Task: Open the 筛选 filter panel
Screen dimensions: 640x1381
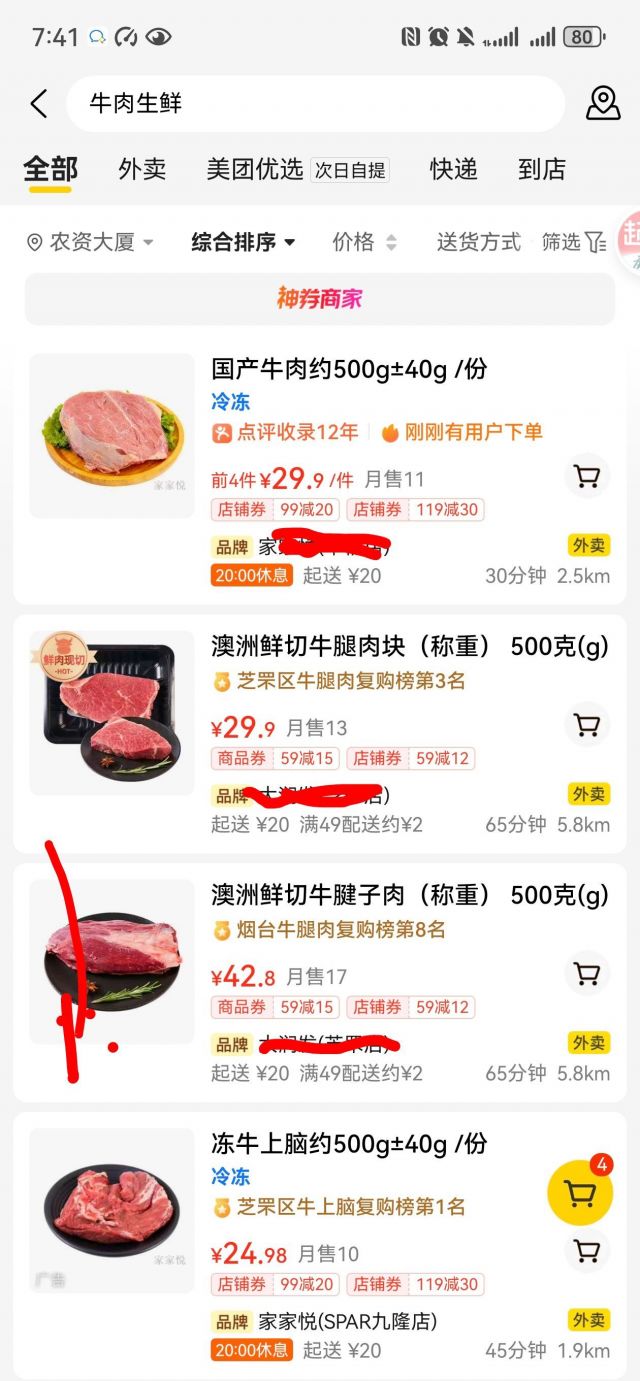Action: tap(573, 242)
